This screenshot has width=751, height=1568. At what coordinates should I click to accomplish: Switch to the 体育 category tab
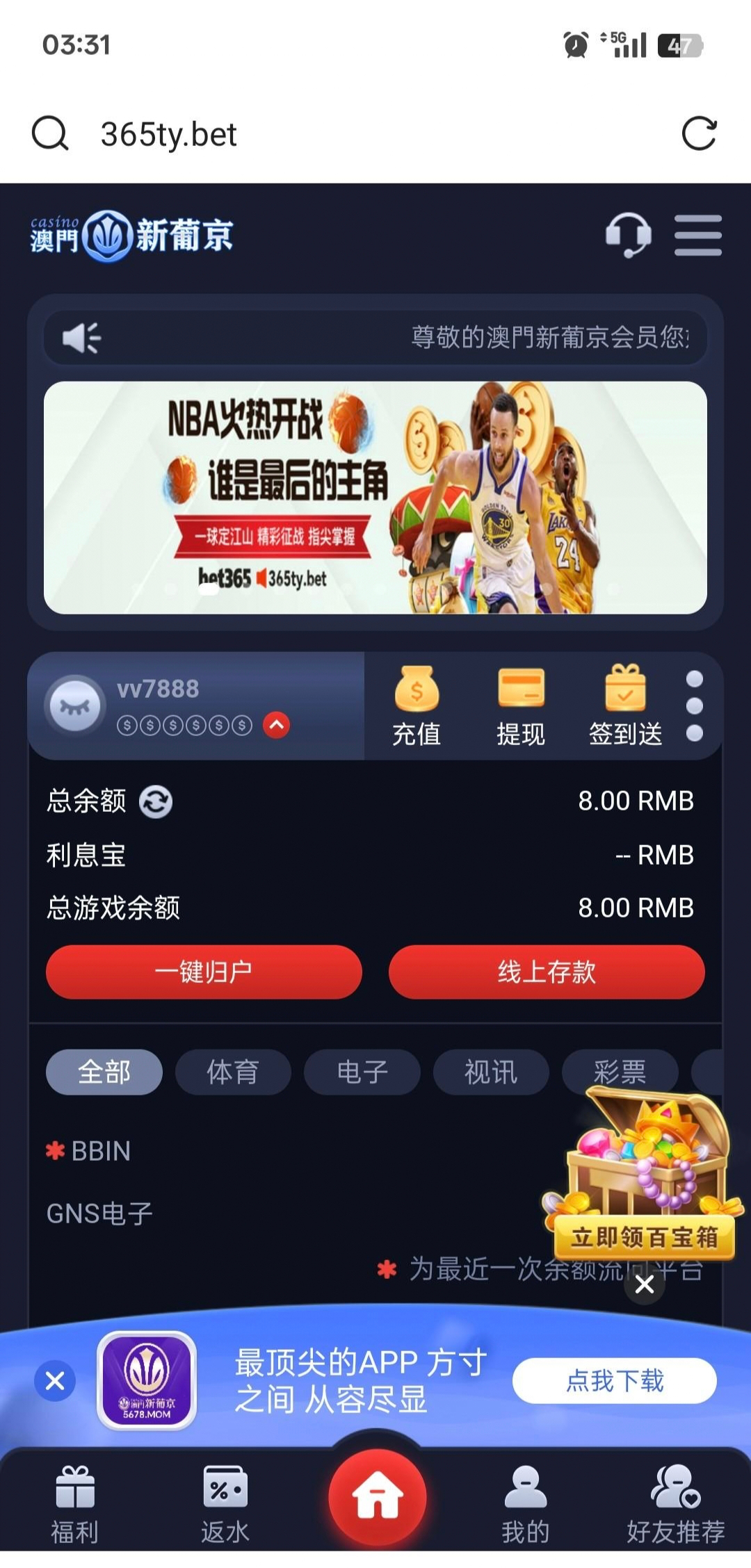233,1072
